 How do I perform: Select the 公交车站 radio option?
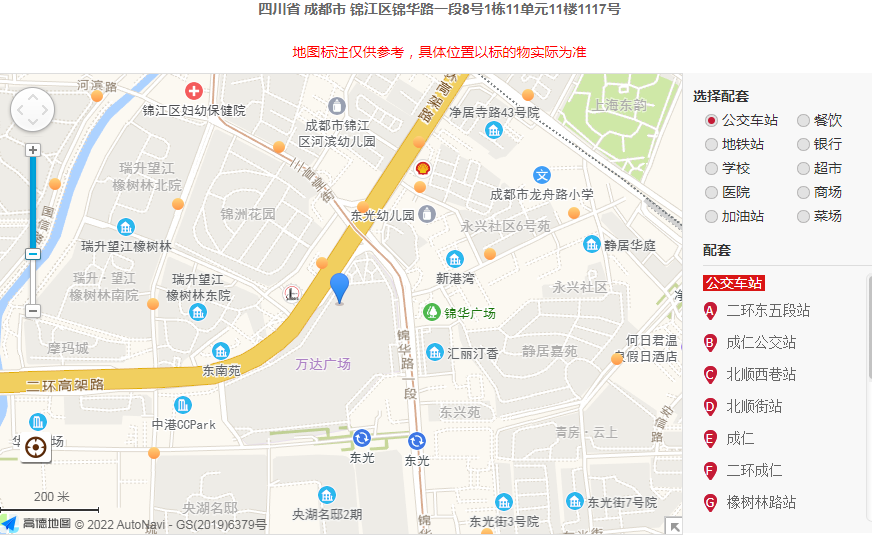click(x=711, y=120)
